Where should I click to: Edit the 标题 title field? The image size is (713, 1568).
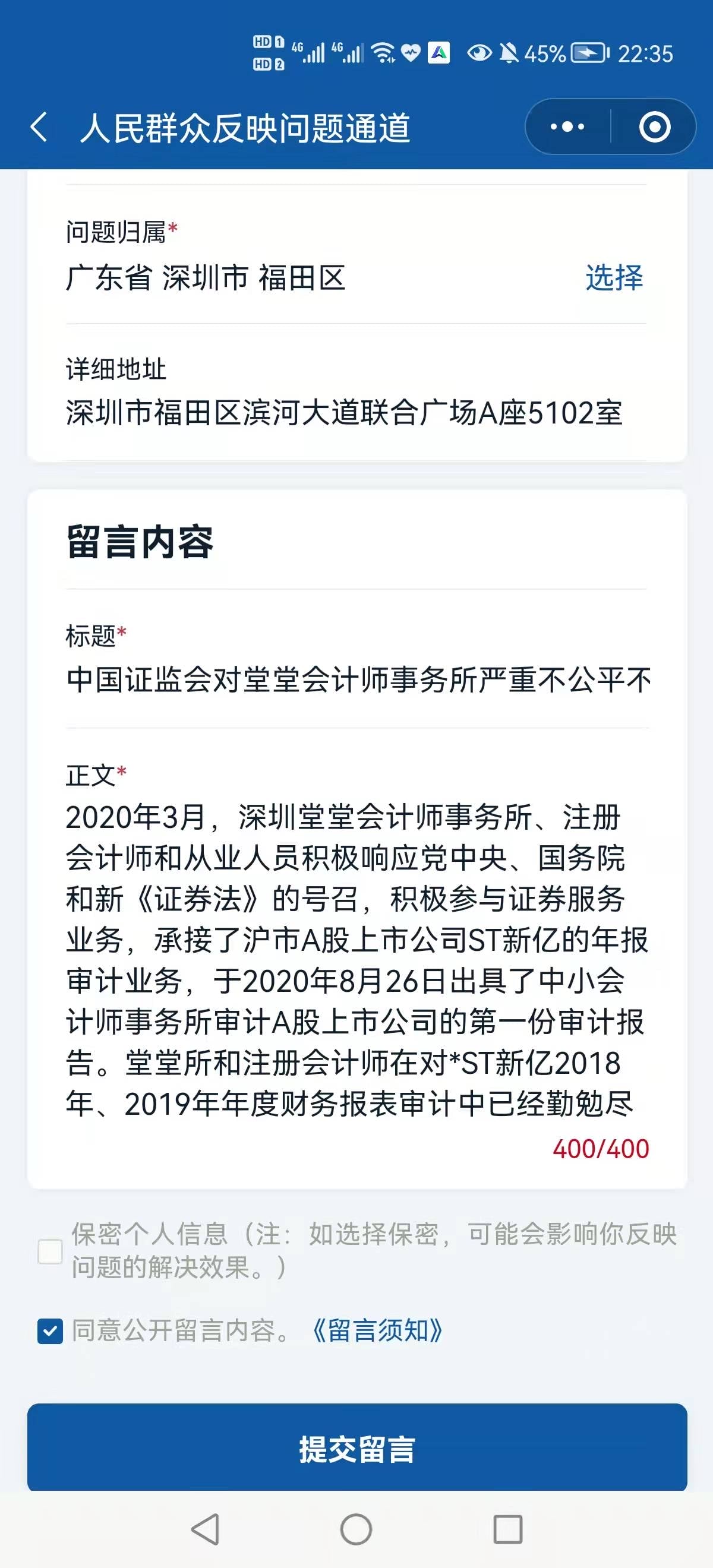[358, 680]
